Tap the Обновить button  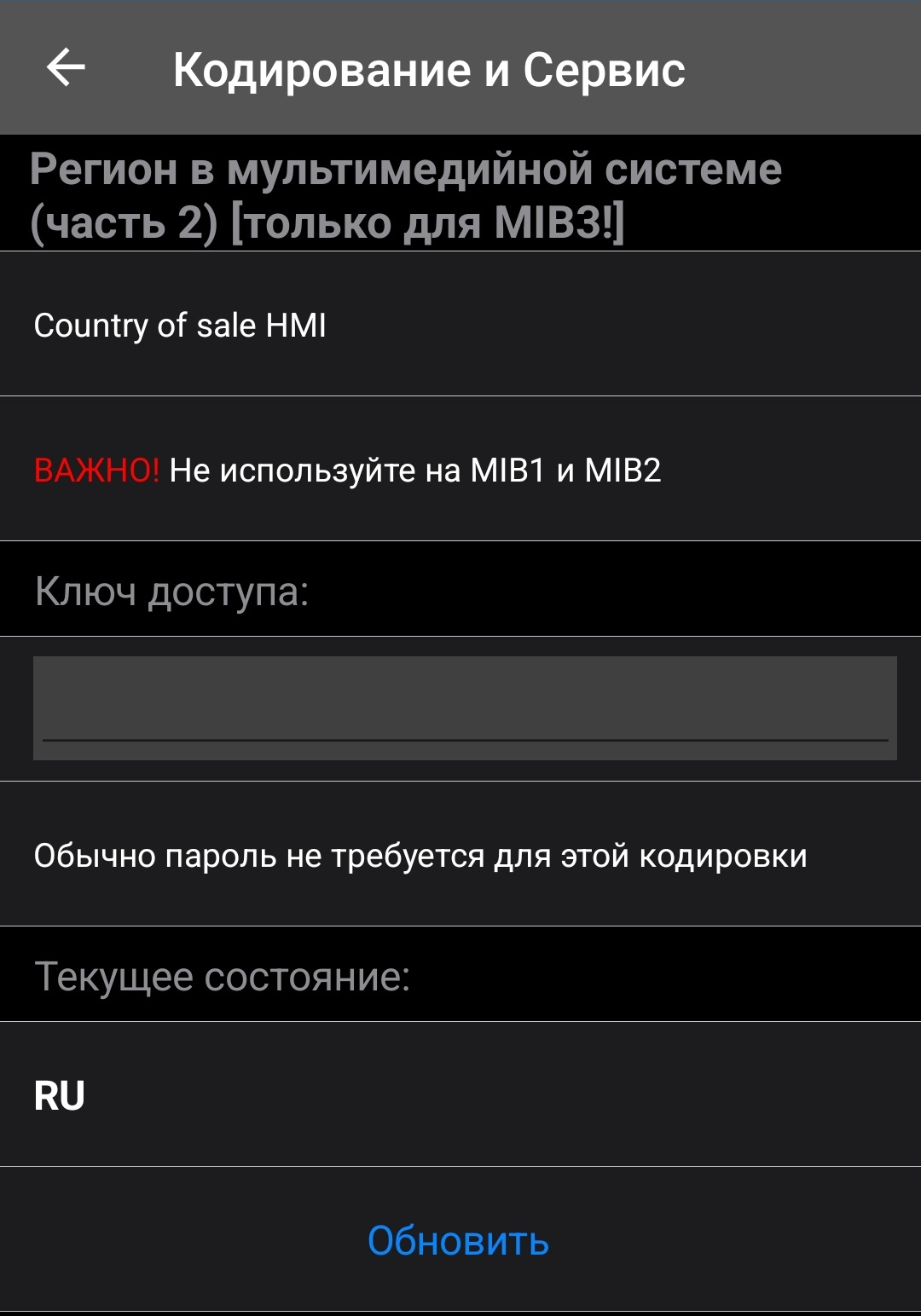pos(459,1241)
